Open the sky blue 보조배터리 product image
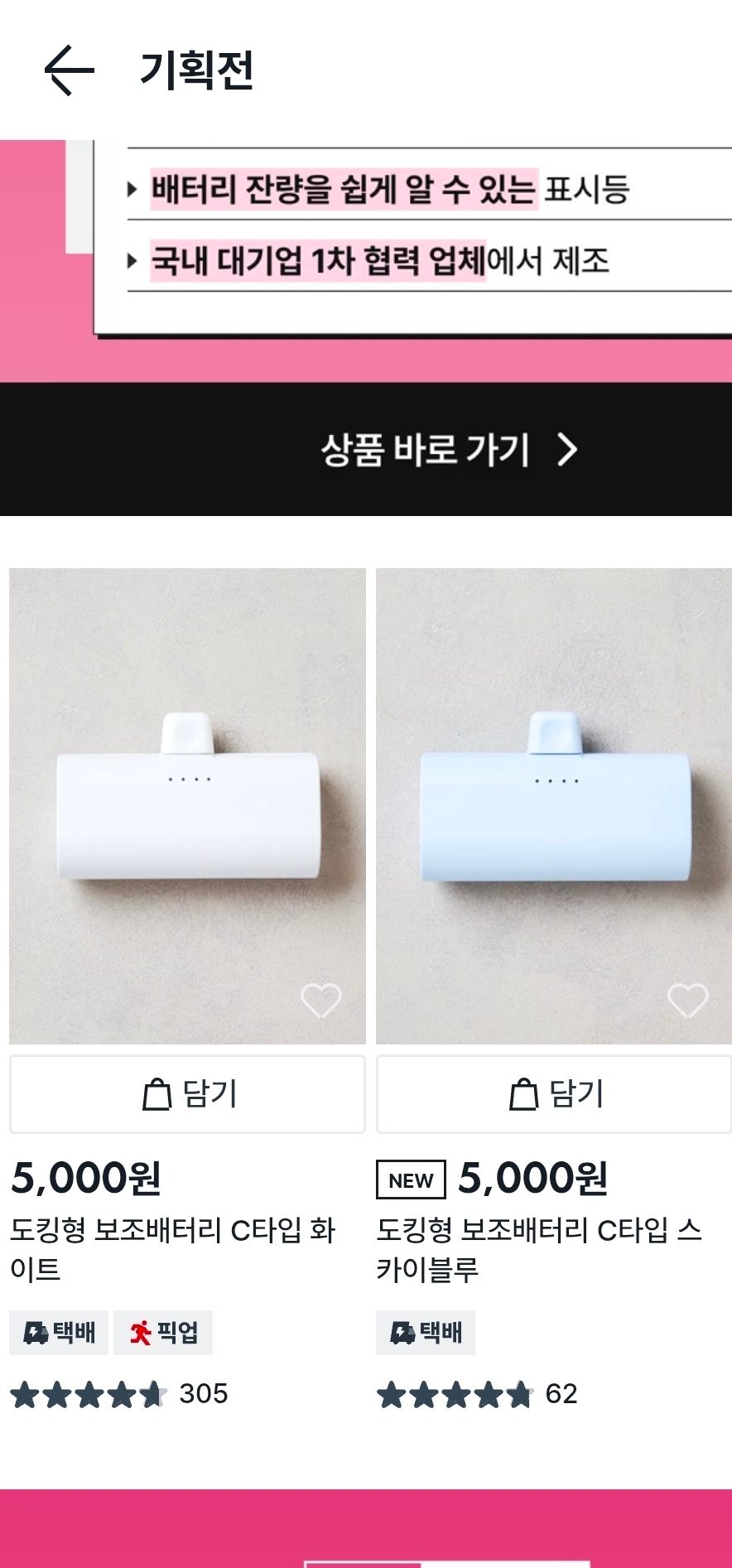 pos(553,795)
